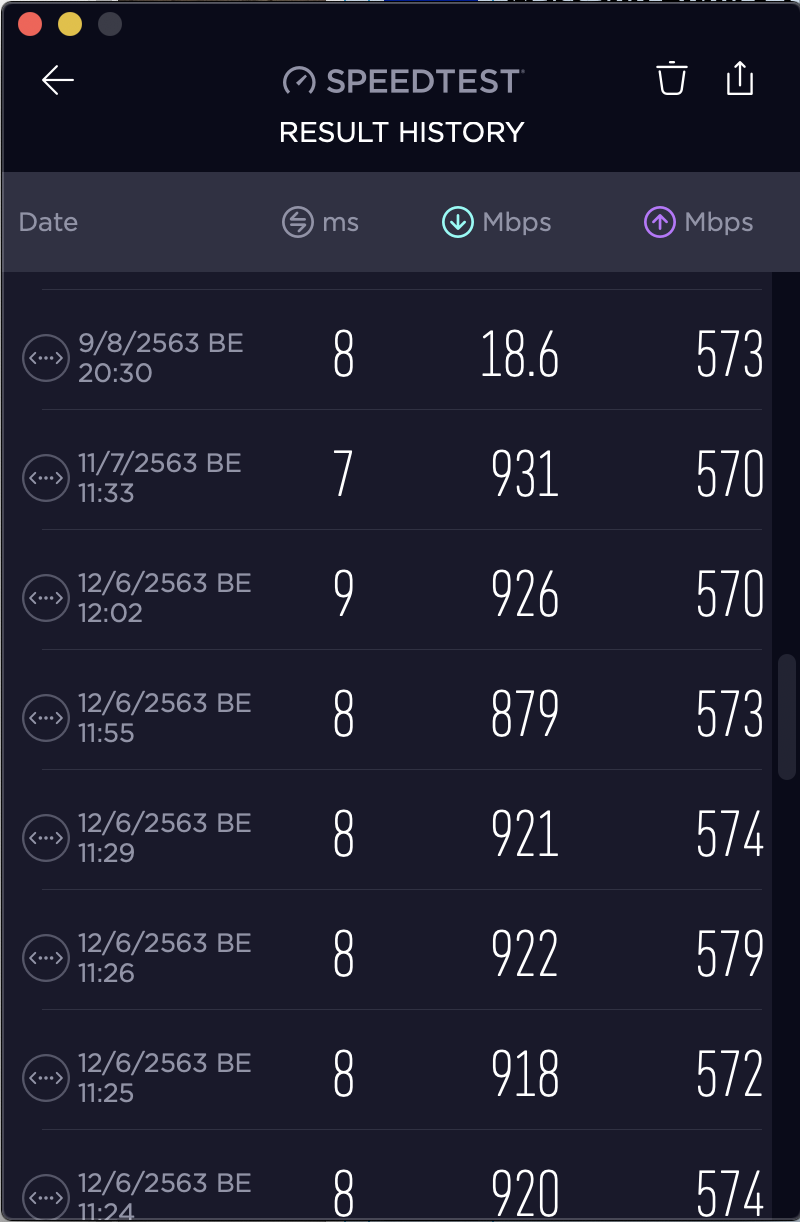Image resolution: width=800 pixels, height=1222 pixels.
Task: Close the window with red button
Action: (x=30, y=24)
